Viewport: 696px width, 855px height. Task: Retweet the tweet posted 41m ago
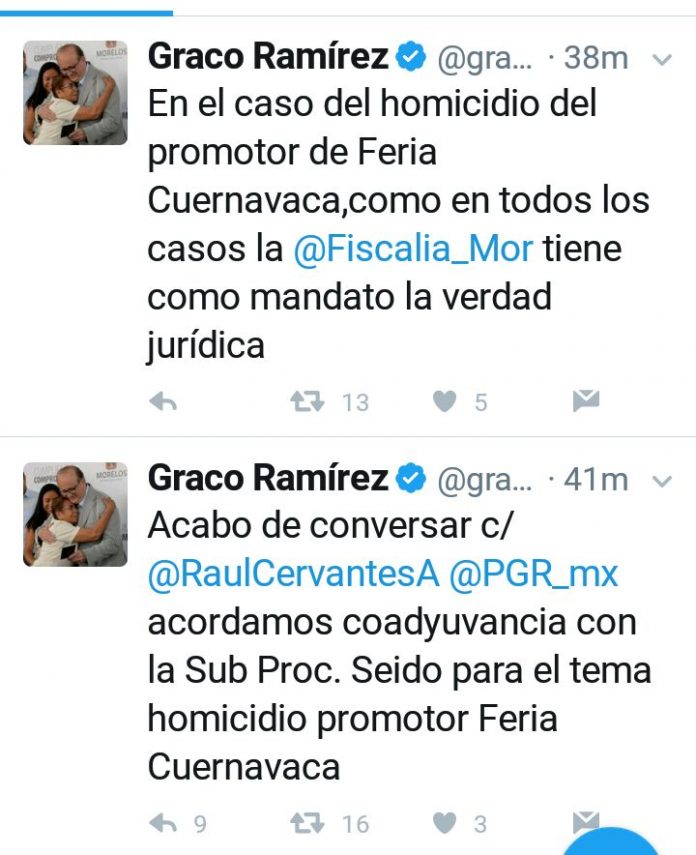(306, 823)
